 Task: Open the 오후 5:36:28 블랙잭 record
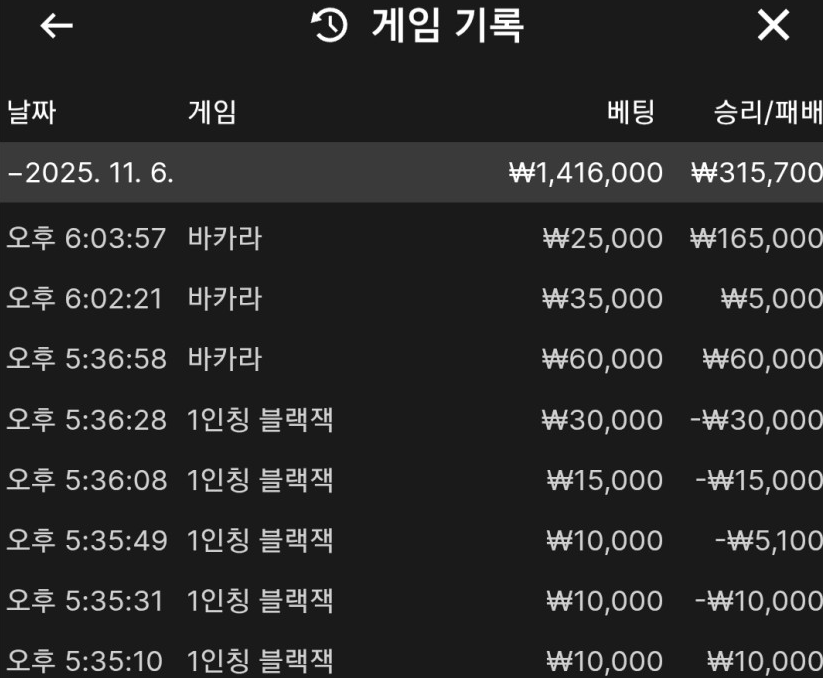click(x=411, y=420)
